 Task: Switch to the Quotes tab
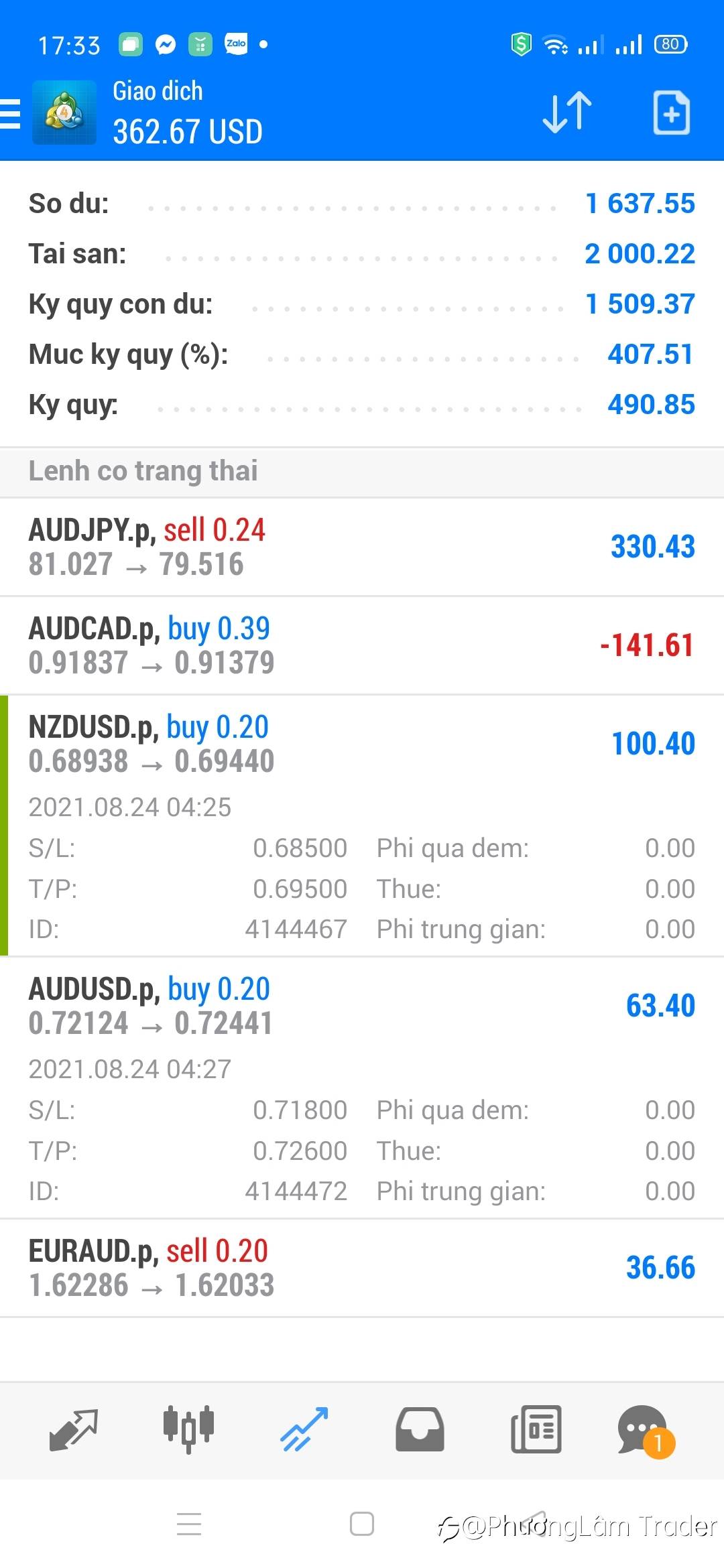(74, 1429)
